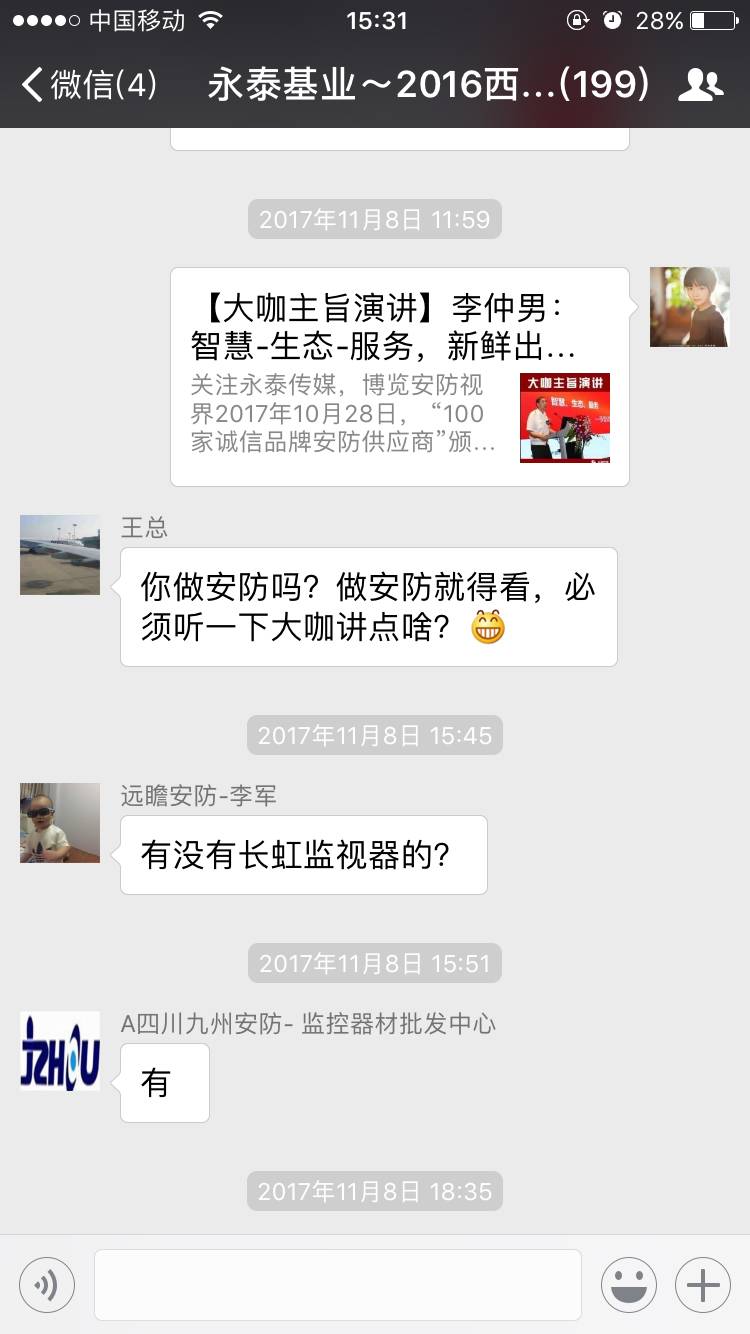This screenshot has height=1334, width=750.
Task: Tap the sender avatar beside the shared article
Action: point(689,307)
